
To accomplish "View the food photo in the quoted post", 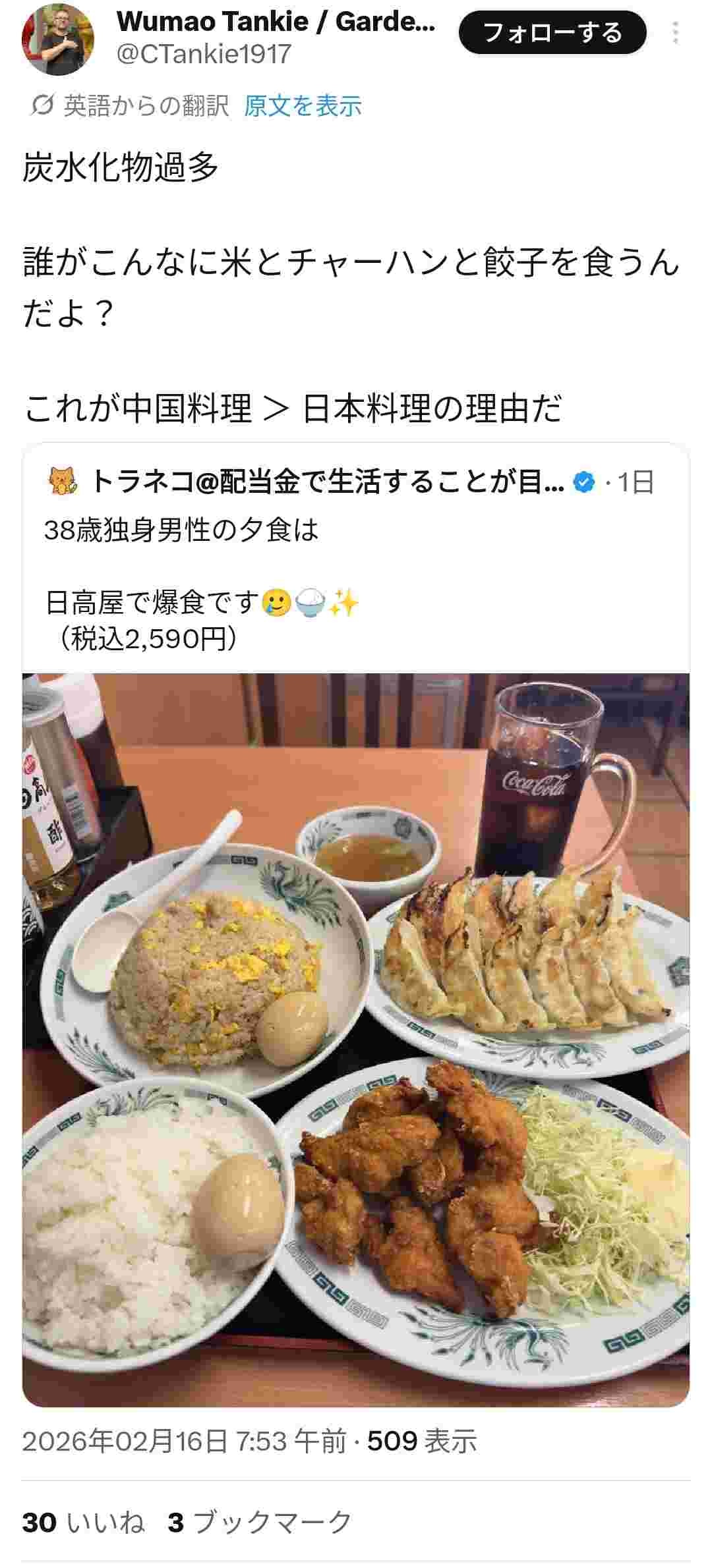I will [356, 1041].
